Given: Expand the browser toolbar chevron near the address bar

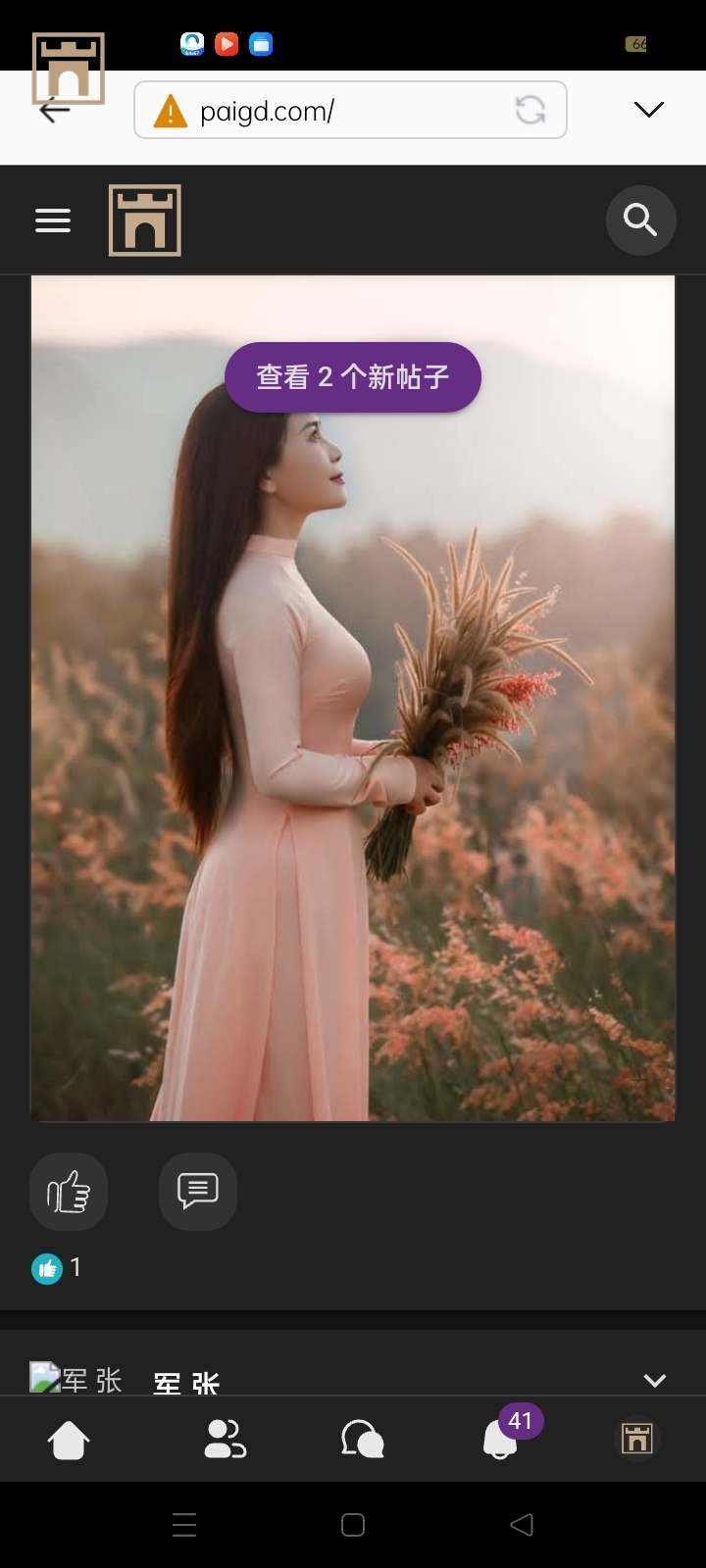Looking at the screenshot, I should point(648,110).
